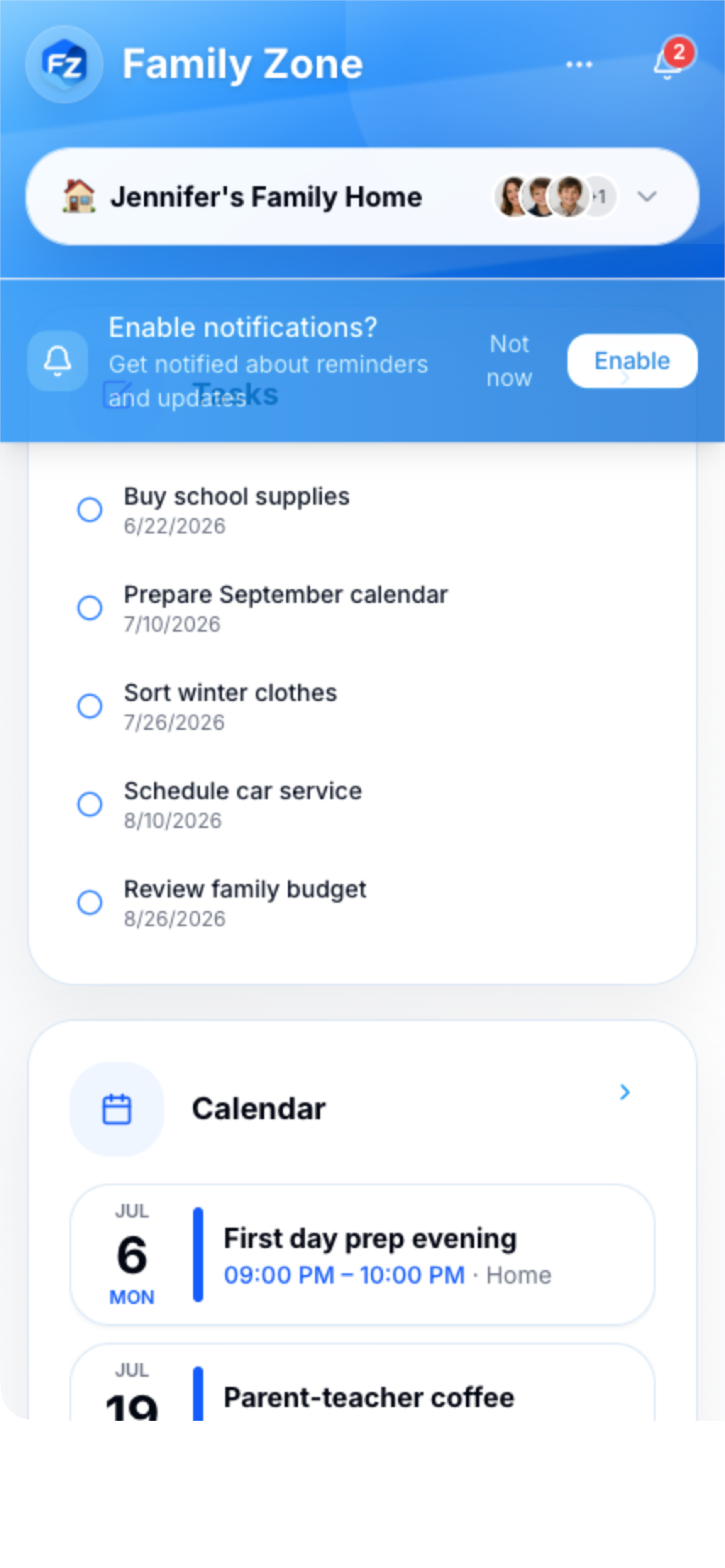The width and height of the screenshot is (725, 1568).
Task: Open the three-dot overflow menu
Action: (578, 64)
